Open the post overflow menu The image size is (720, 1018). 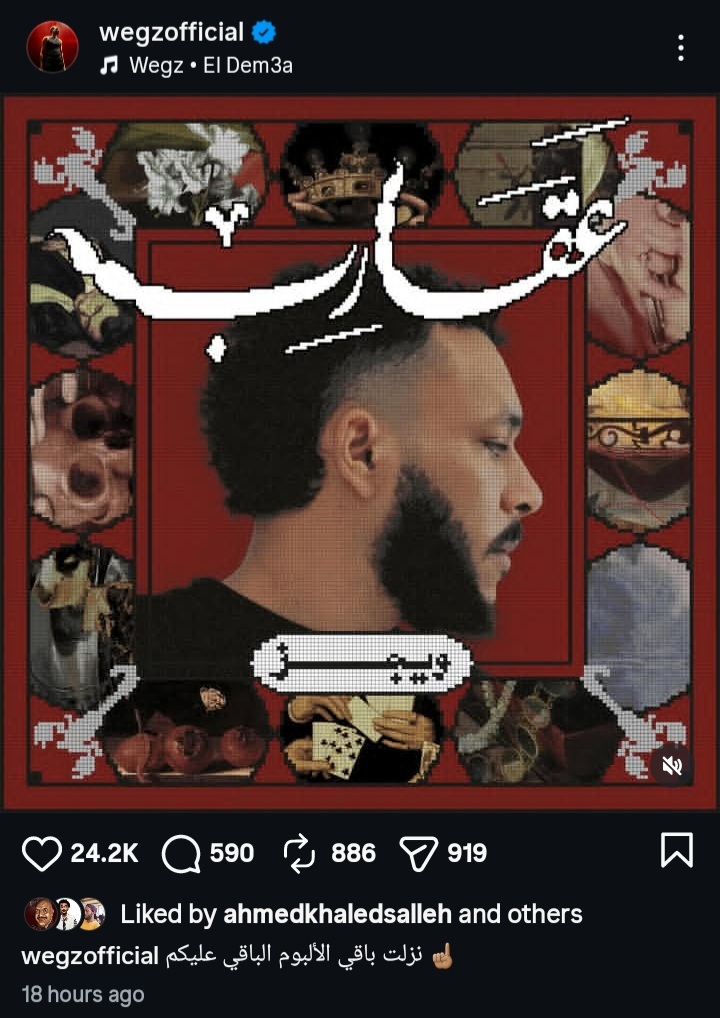(x=680, y=47)
